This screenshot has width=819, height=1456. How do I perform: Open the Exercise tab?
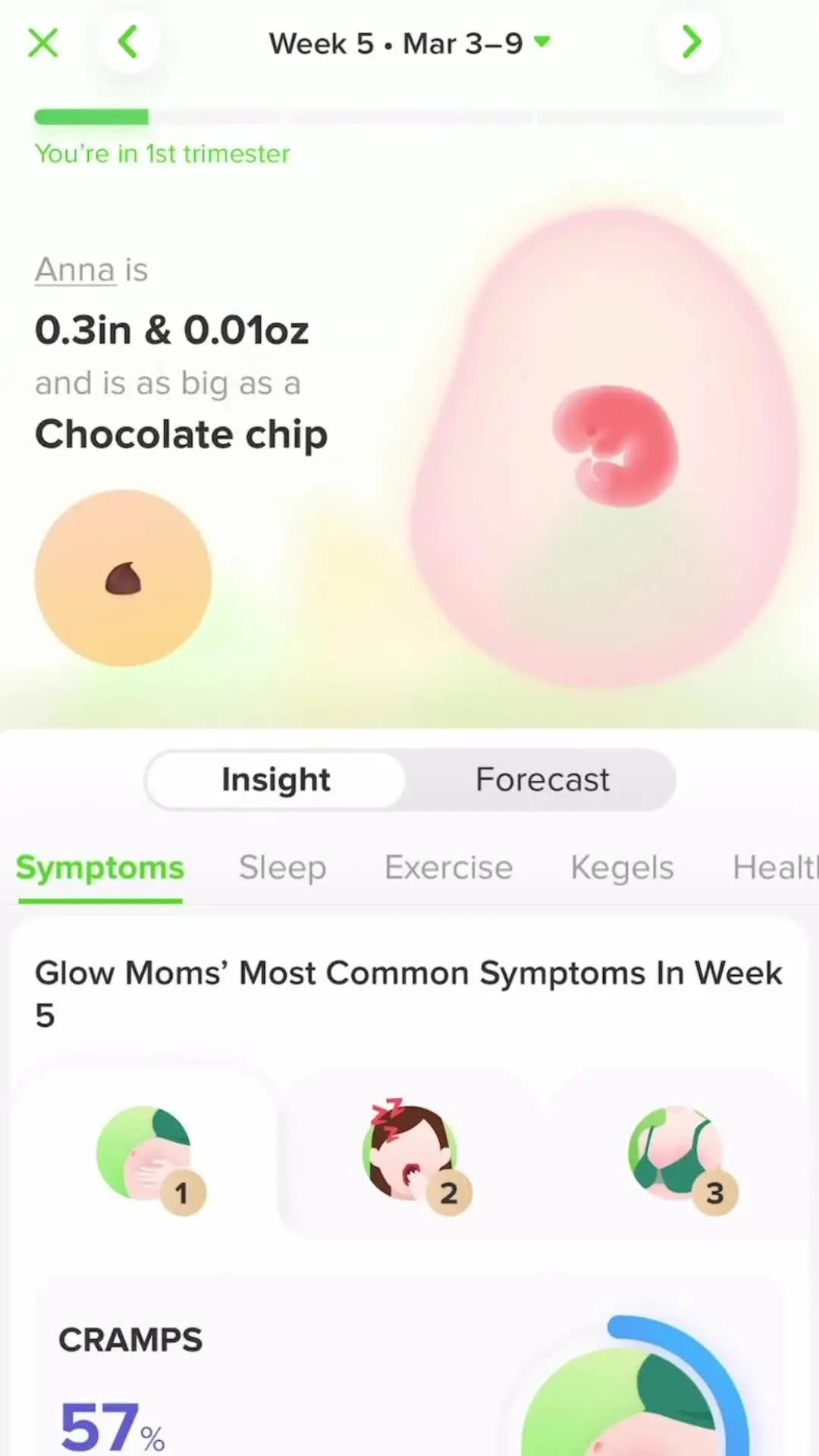[x=448, y=868]
